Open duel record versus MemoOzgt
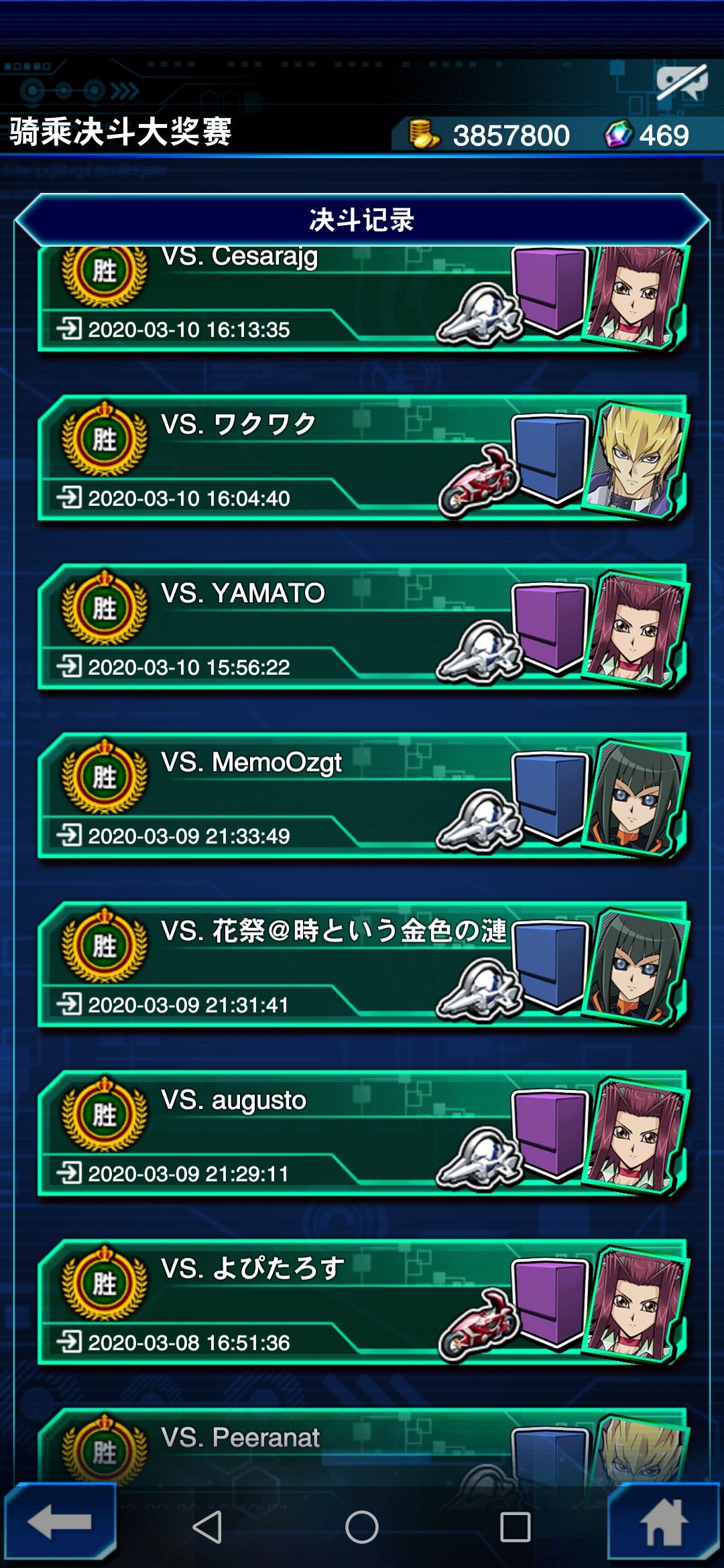The height and width of the screenshot is (1568, 724). [x=363, y=796]
